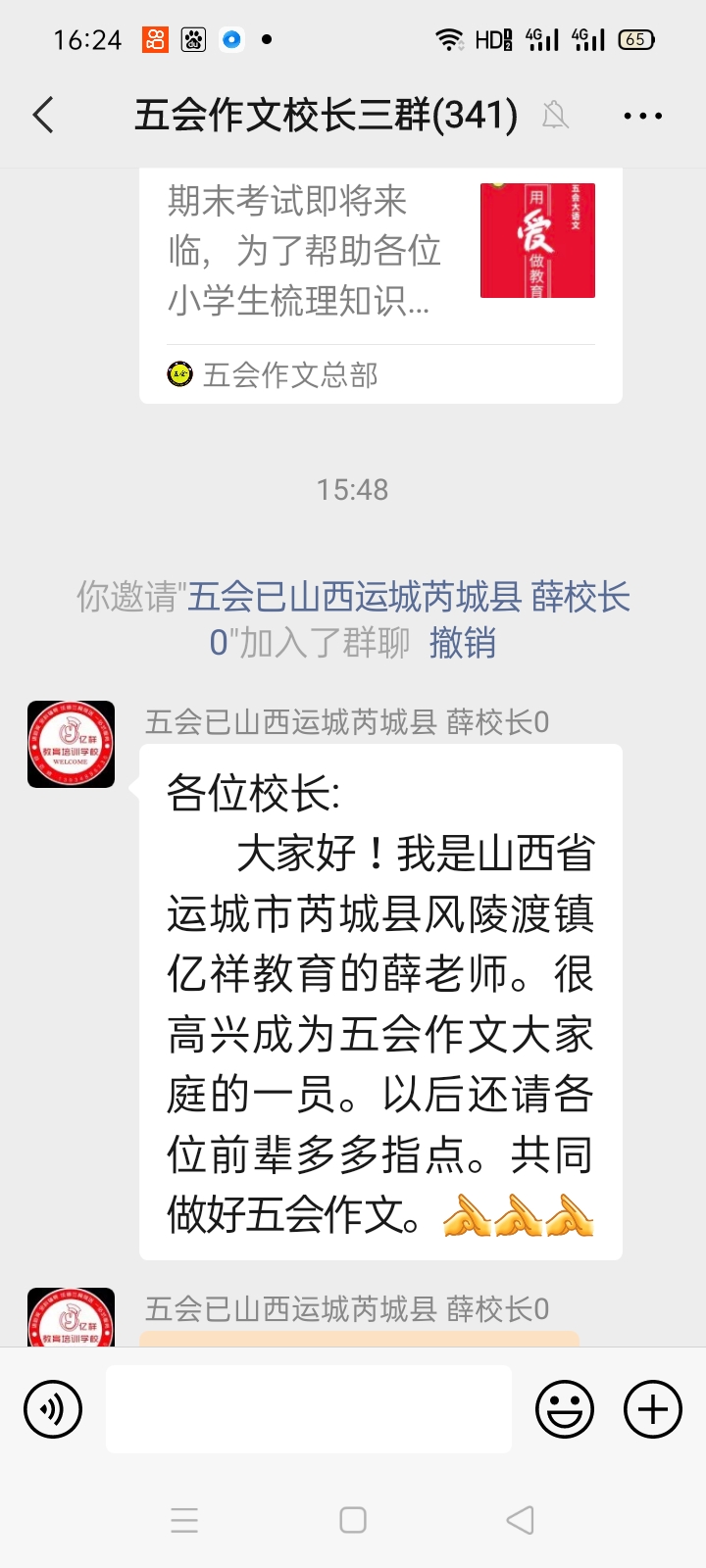The image size is (706, 1568).
Task: Tap the system back button
Action: click(520, 1520)
